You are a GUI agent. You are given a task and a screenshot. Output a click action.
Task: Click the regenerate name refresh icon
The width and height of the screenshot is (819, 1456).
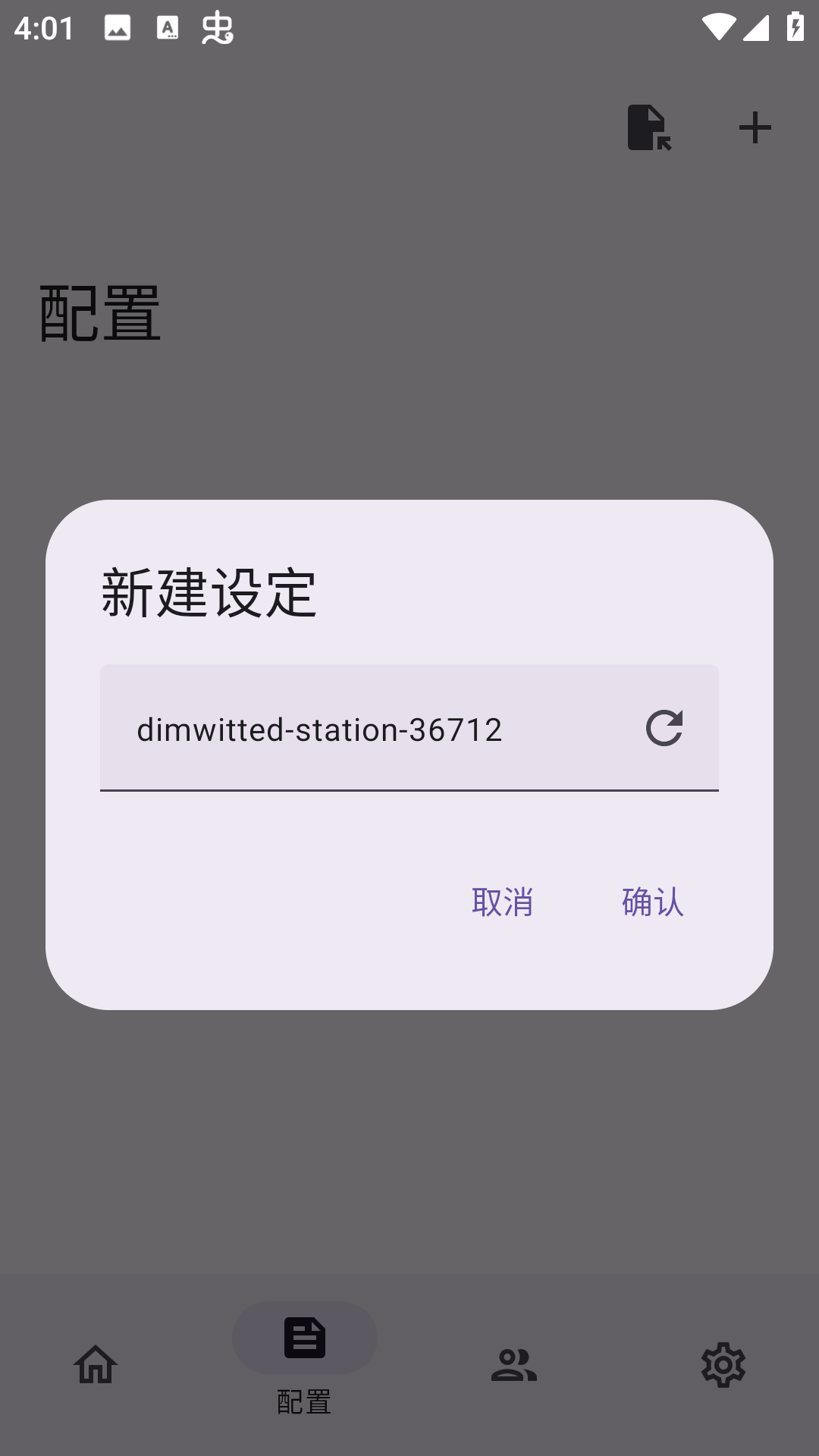[666, 730]
